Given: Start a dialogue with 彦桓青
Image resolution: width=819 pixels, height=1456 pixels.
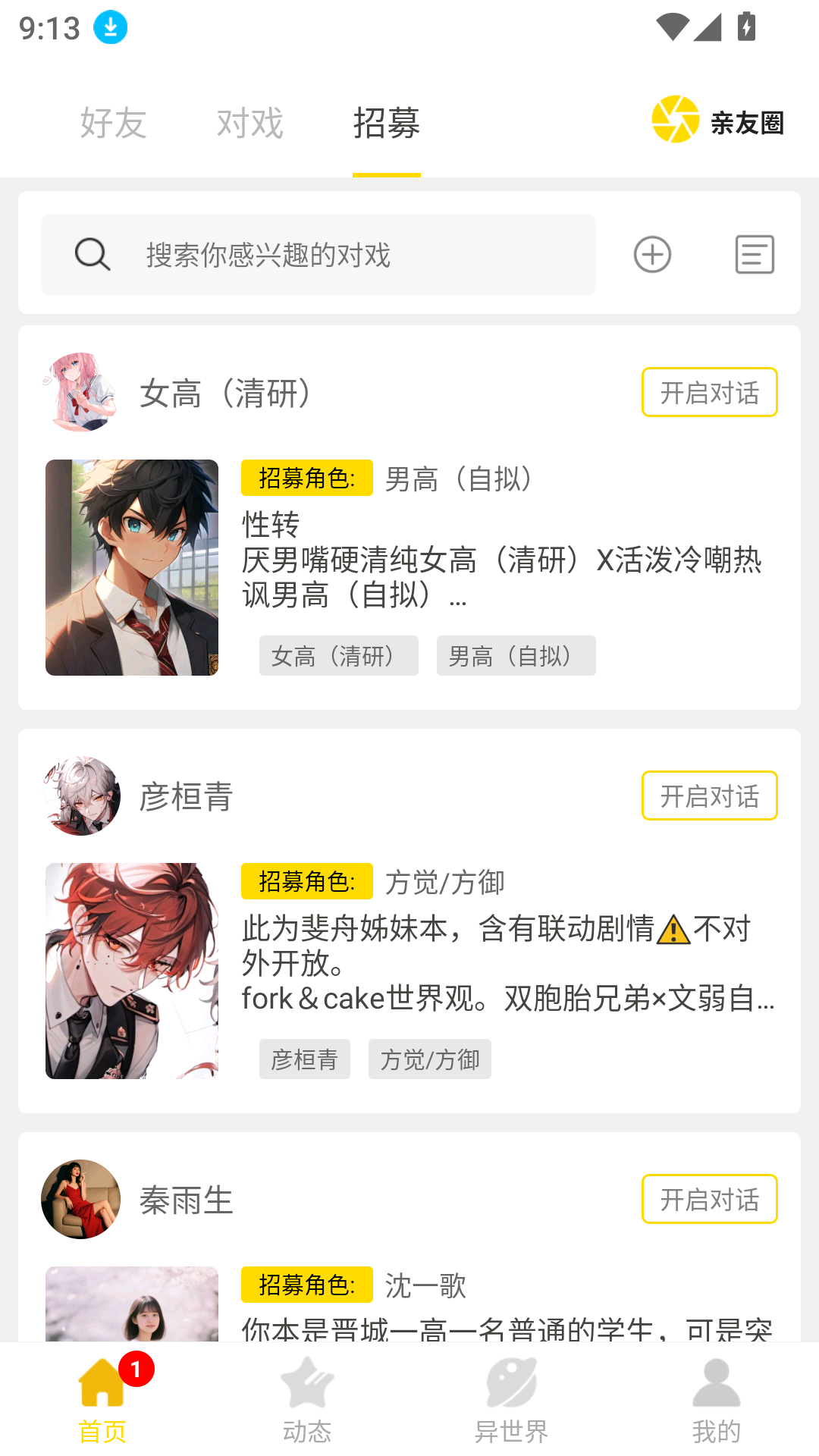Looking at the screenshot, I should (x=709, y=796).
